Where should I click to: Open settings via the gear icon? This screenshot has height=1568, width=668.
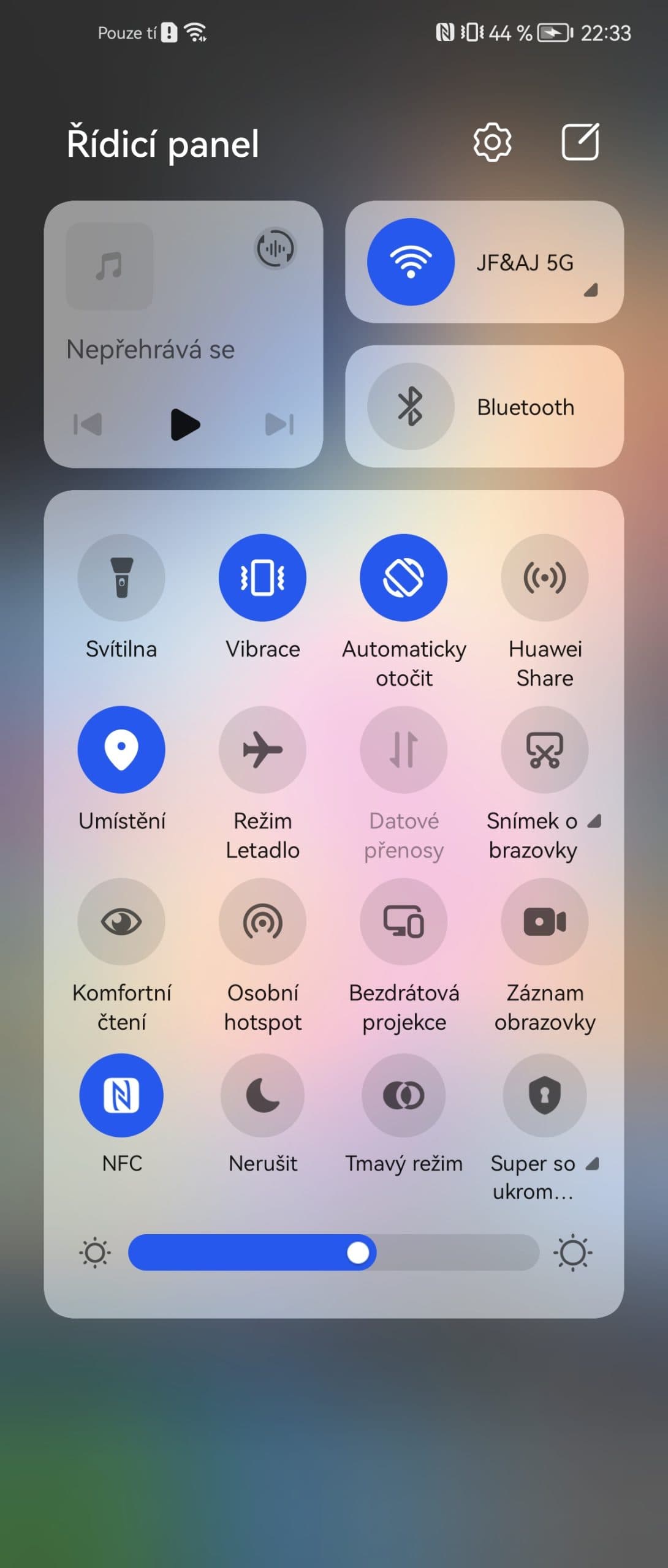click(492, 143)
